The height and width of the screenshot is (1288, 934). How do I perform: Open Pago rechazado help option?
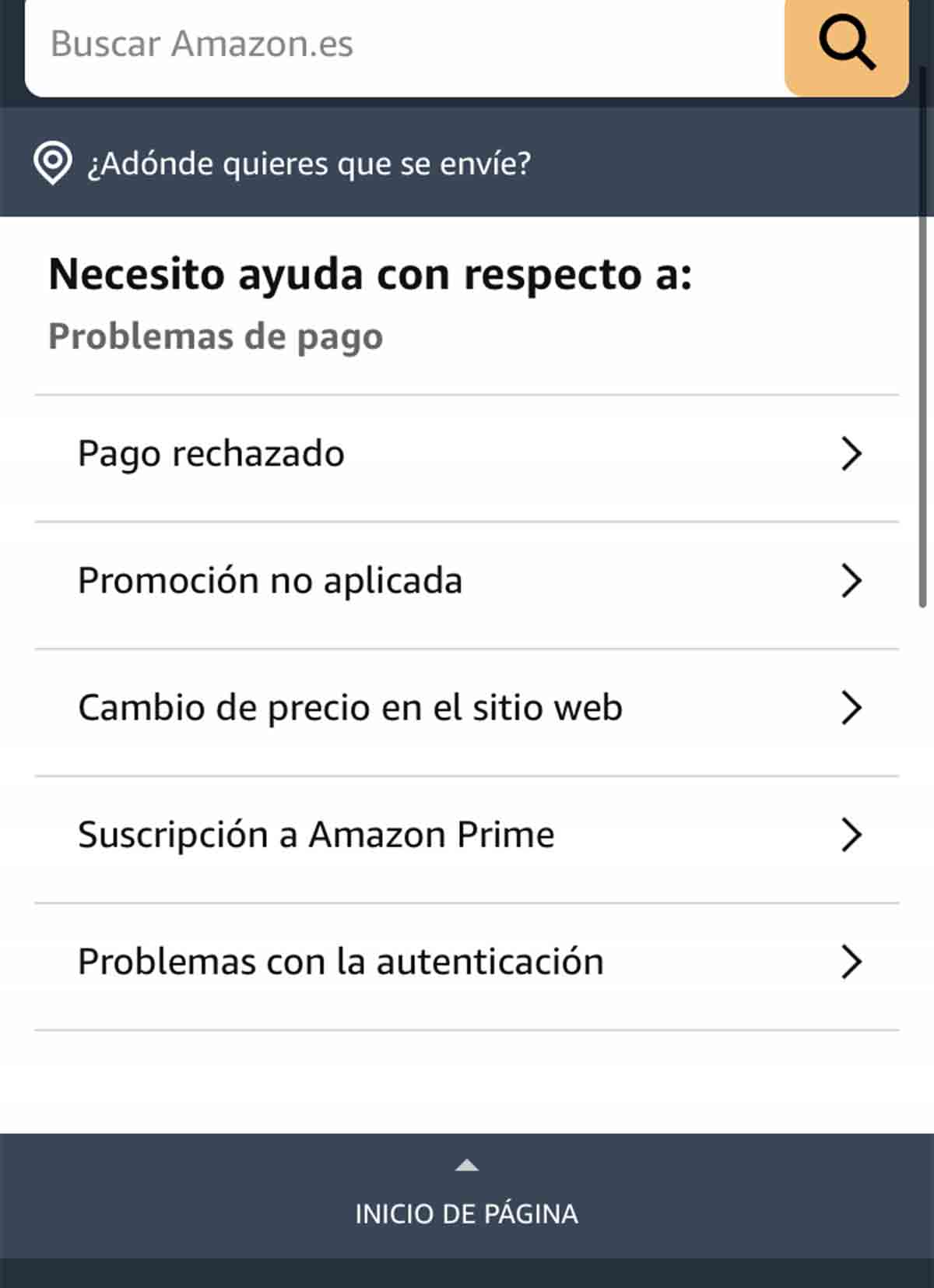click(x=467, y=454)
